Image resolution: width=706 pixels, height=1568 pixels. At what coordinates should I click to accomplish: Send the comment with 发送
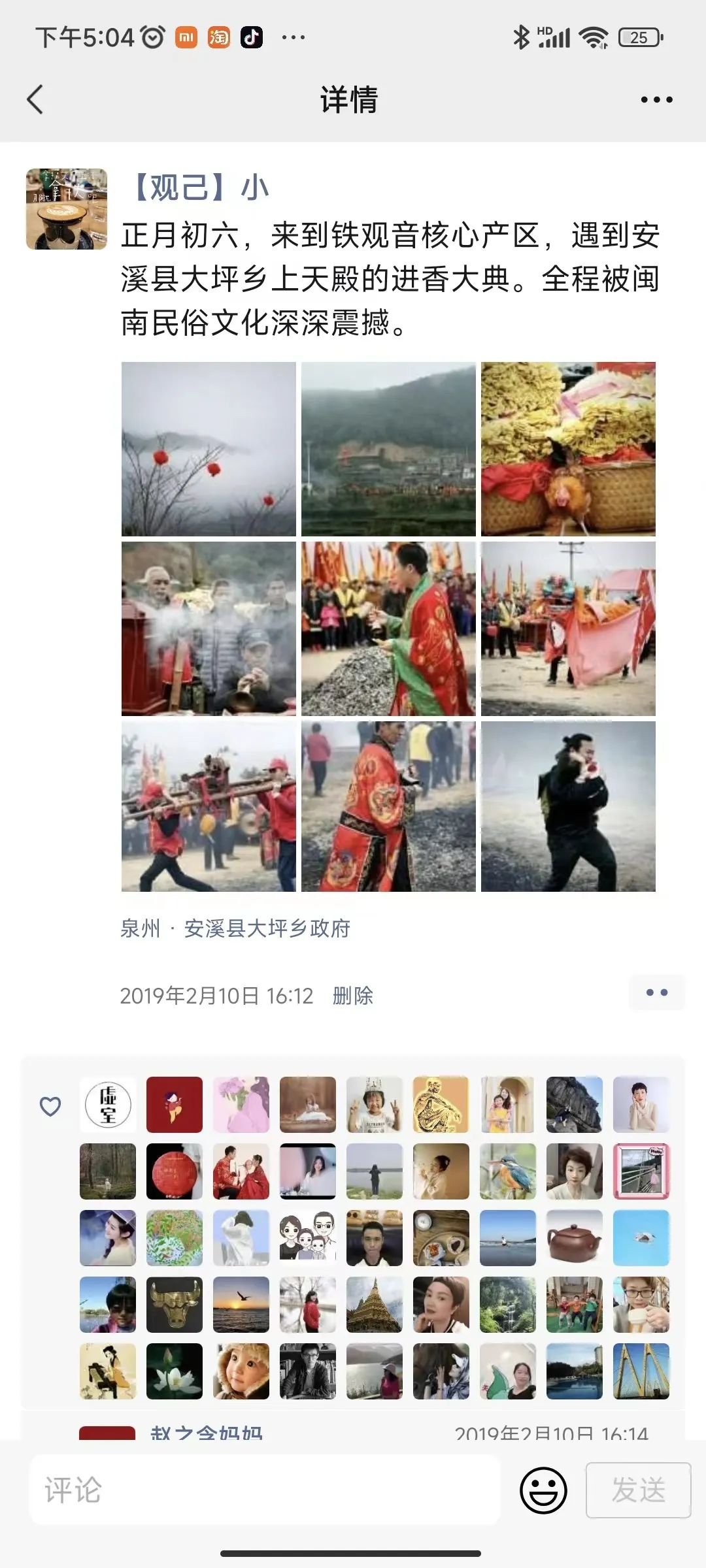click(638, 1490)
